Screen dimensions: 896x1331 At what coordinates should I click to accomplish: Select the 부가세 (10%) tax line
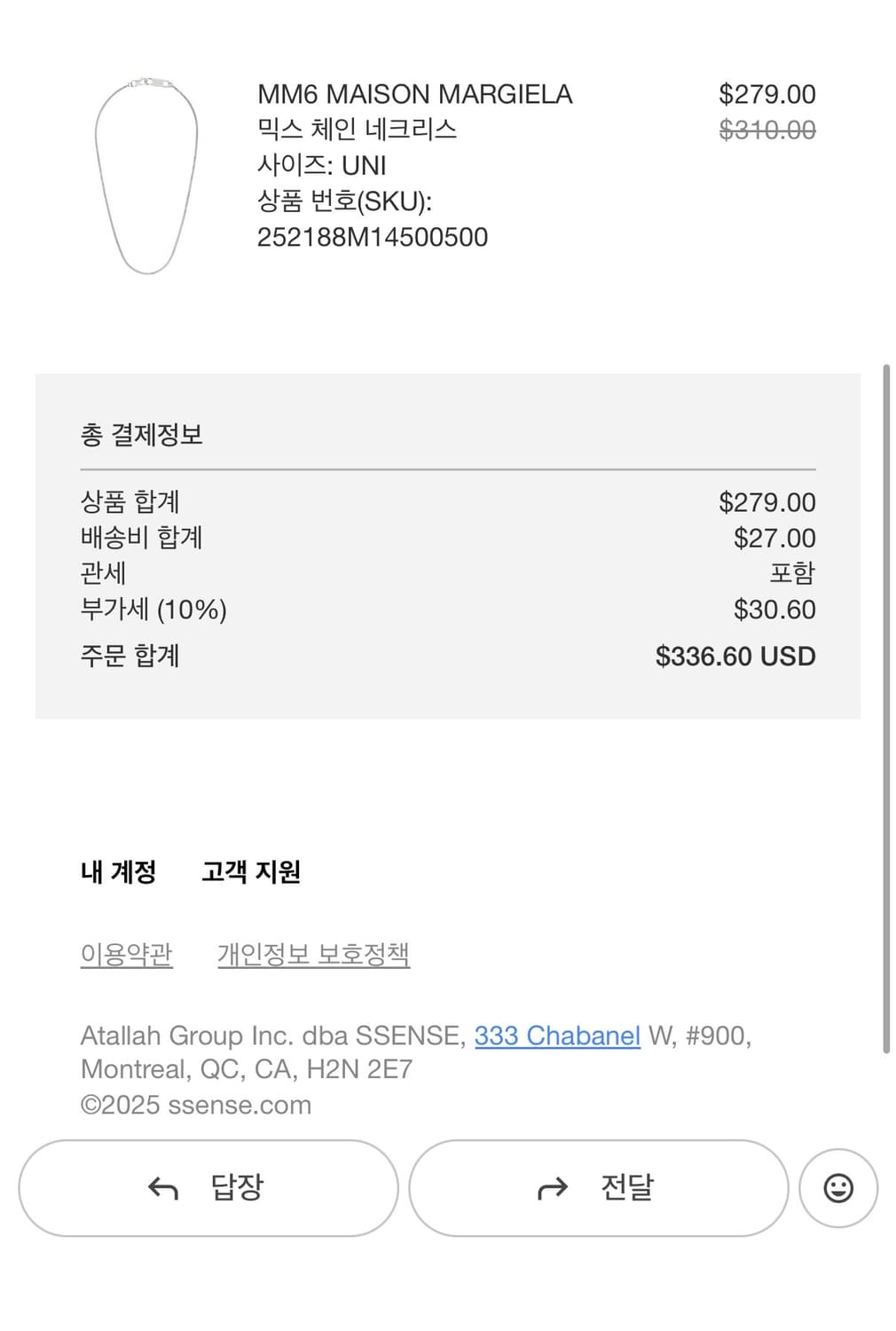(x=153, y=610)
